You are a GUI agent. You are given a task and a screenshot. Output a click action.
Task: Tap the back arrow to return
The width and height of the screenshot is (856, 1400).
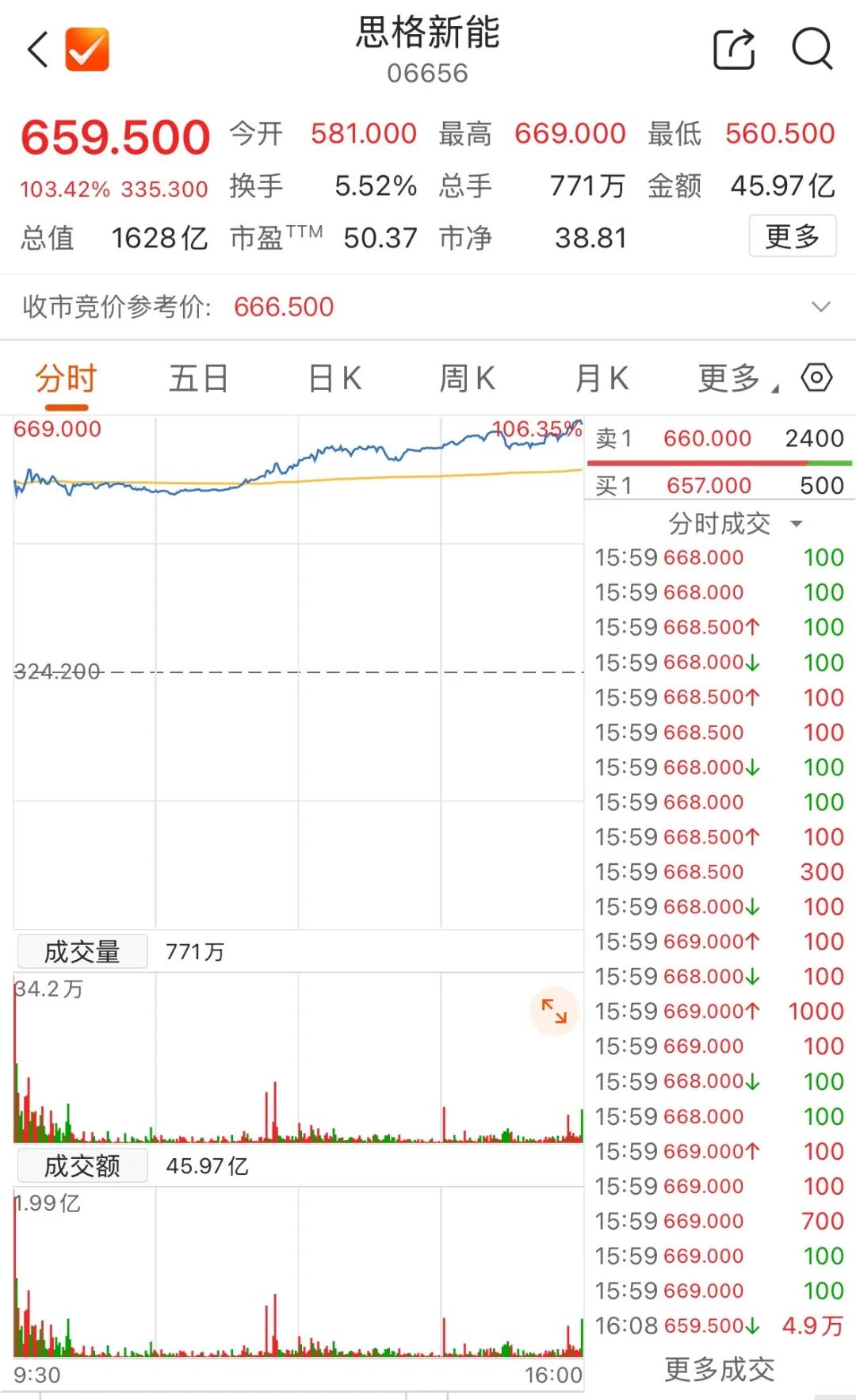coord(37,49)
